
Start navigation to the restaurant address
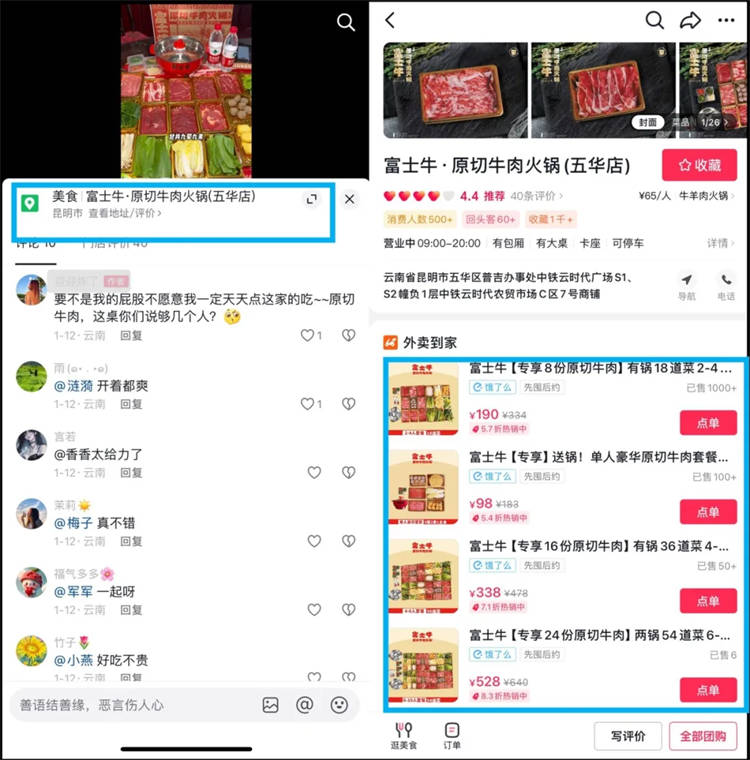[x=687, y=285]
